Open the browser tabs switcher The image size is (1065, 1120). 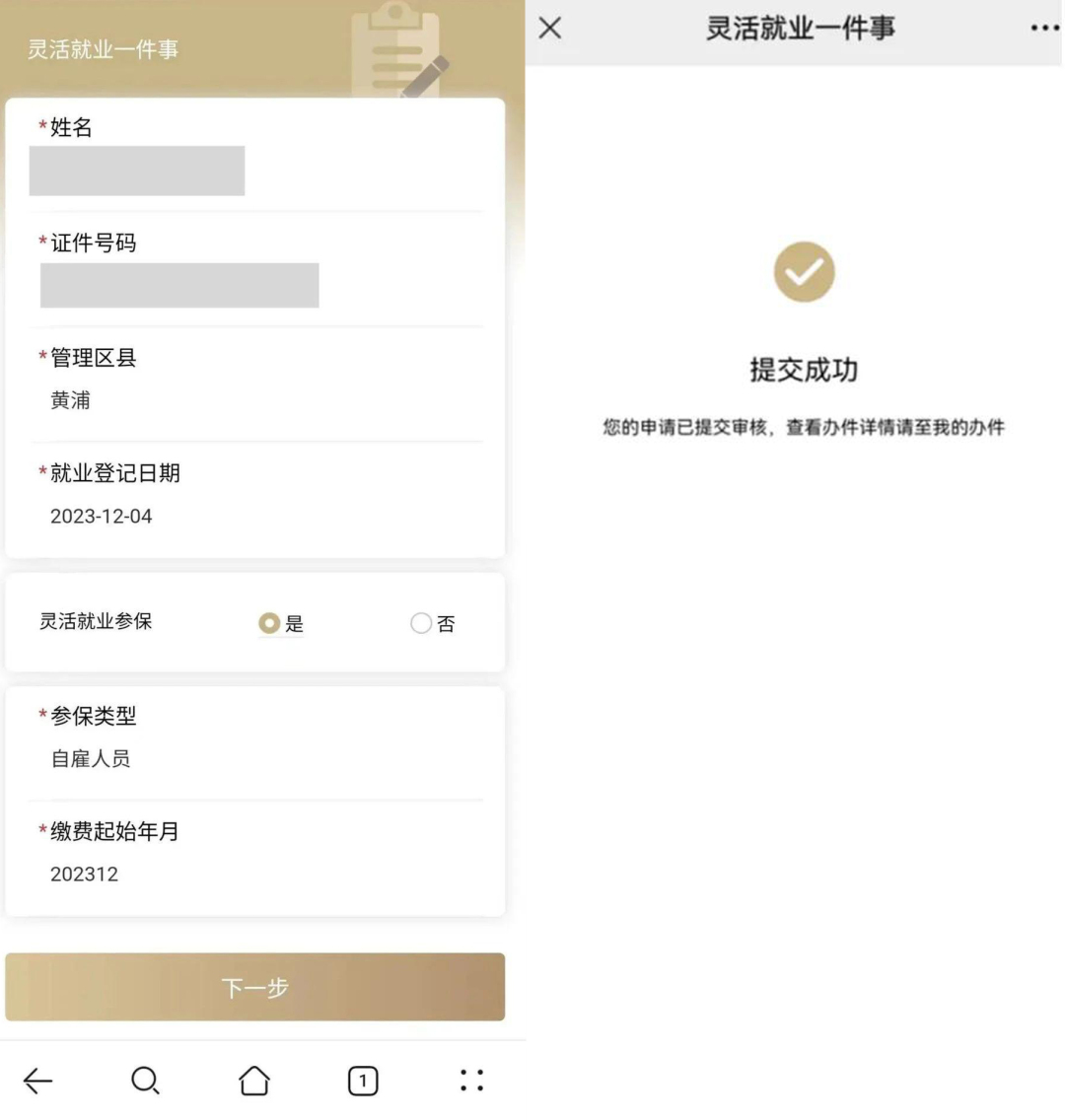pos(363,1081)
